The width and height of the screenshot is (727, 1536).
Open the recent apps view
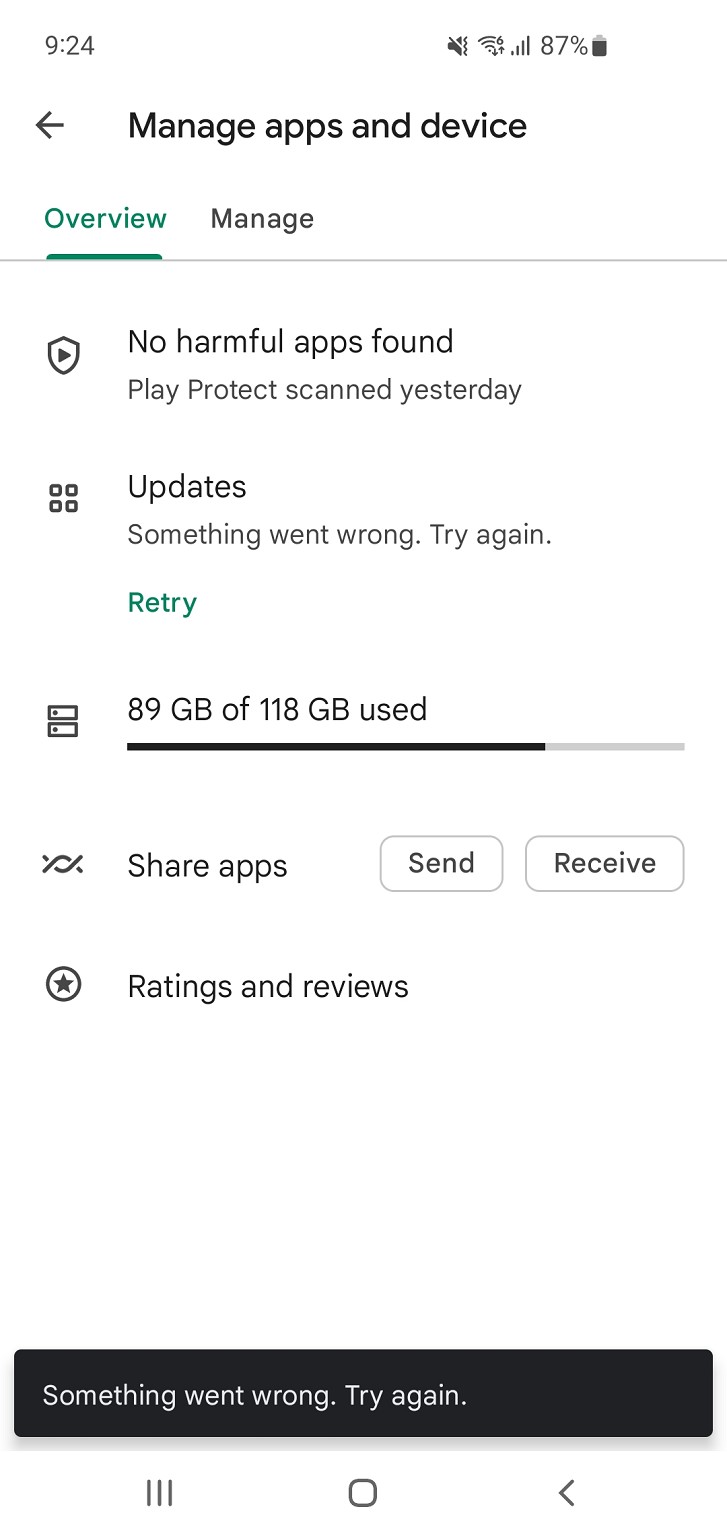160,1493
